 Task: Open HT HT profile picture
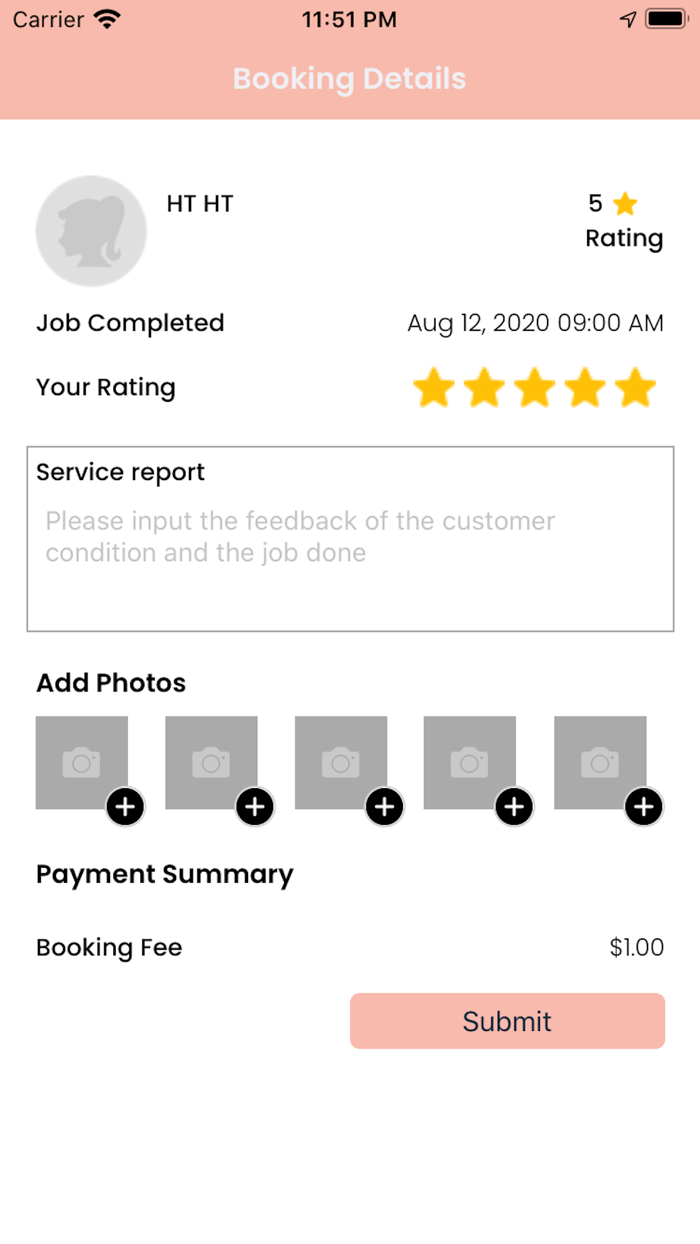[91, 231]
